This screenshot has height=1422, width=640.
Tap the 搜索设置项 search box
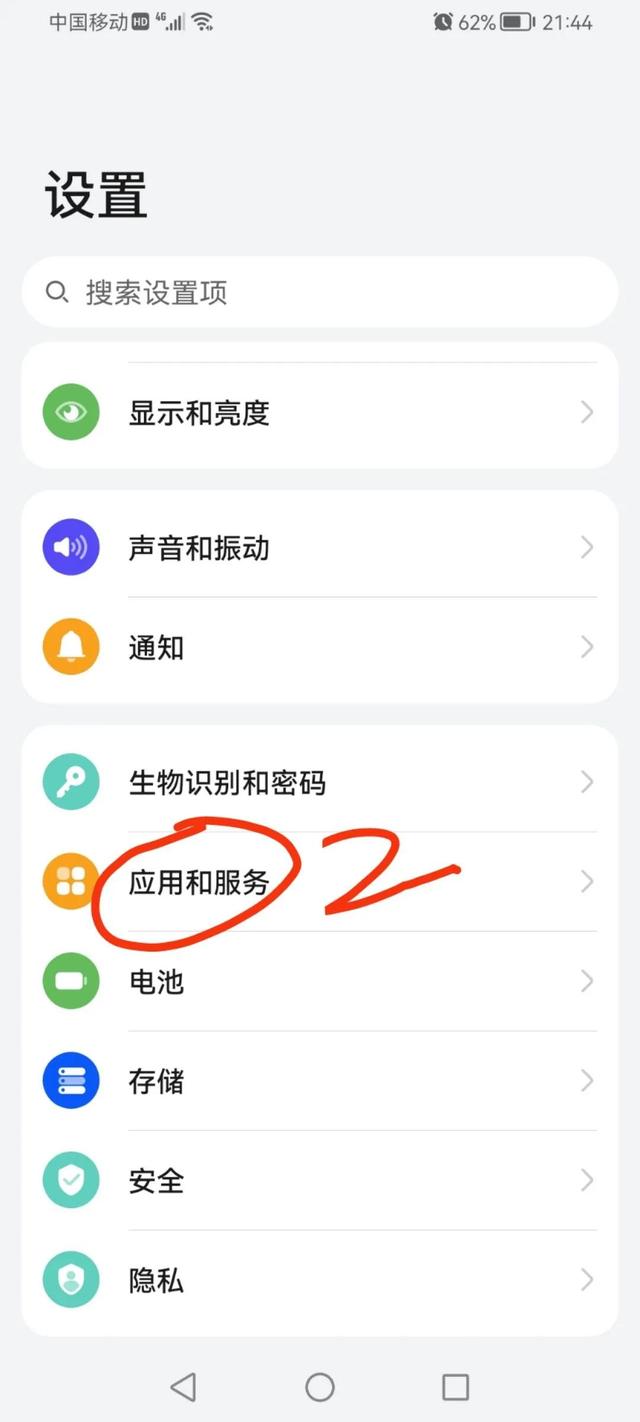[x=320, y=292]
